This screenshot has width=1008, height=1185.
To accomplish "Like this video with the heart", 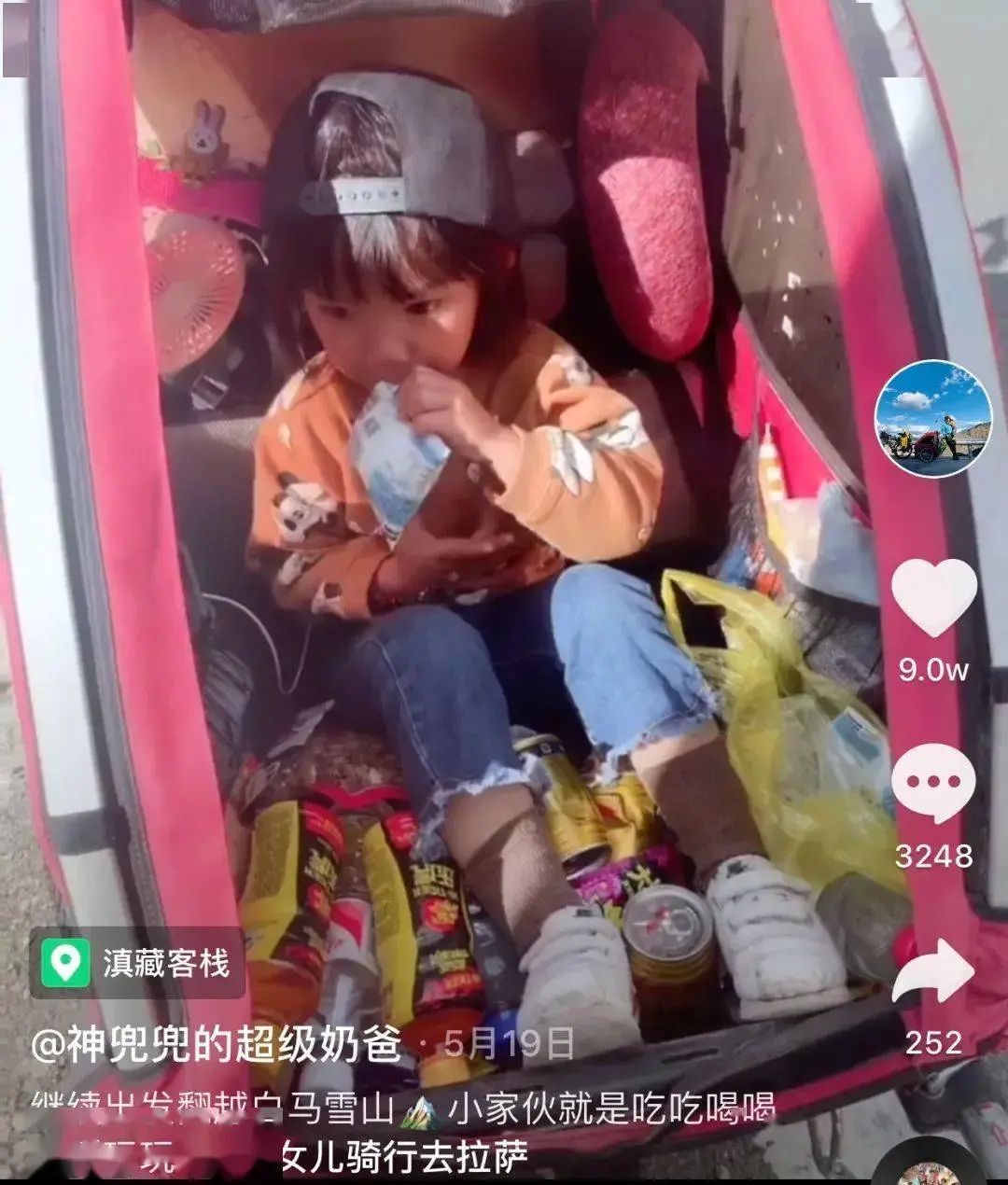I will (933, 599).
